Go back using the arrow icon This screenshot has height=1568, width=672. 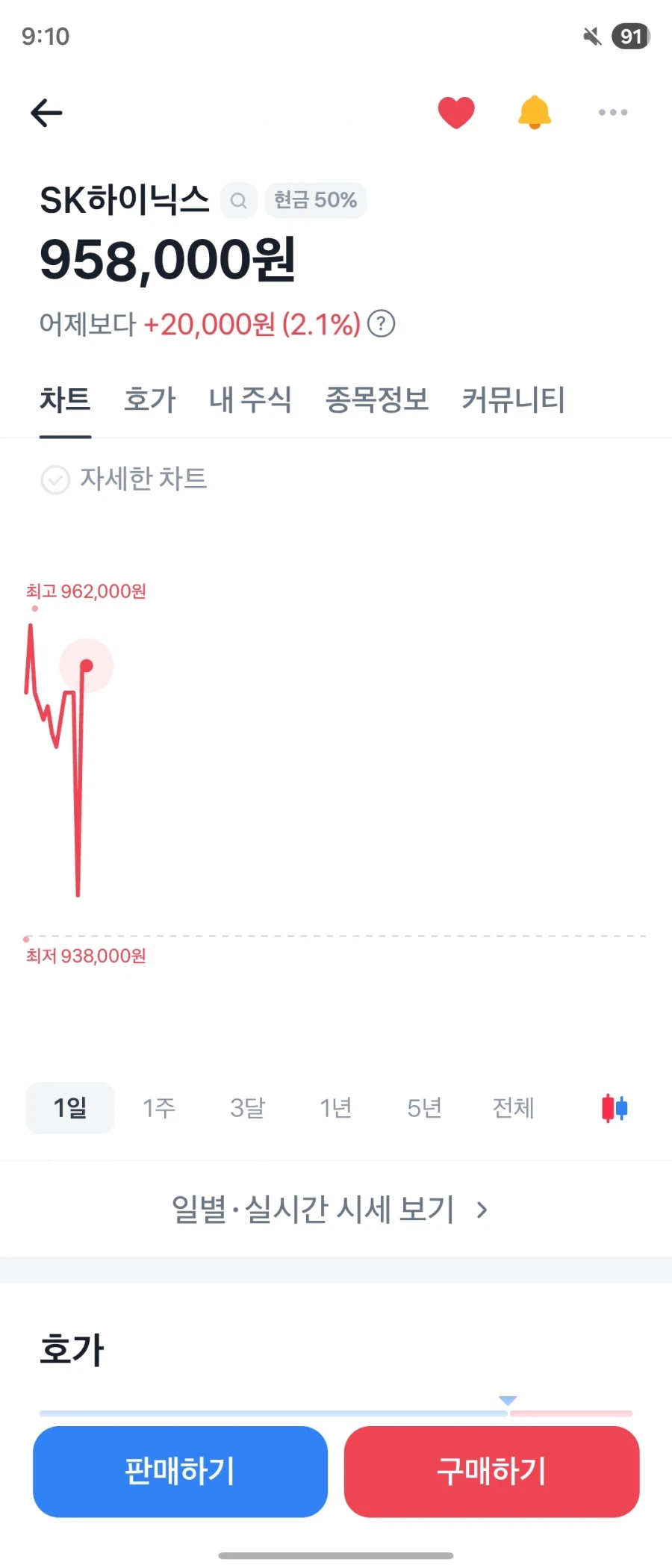[46, 113]
